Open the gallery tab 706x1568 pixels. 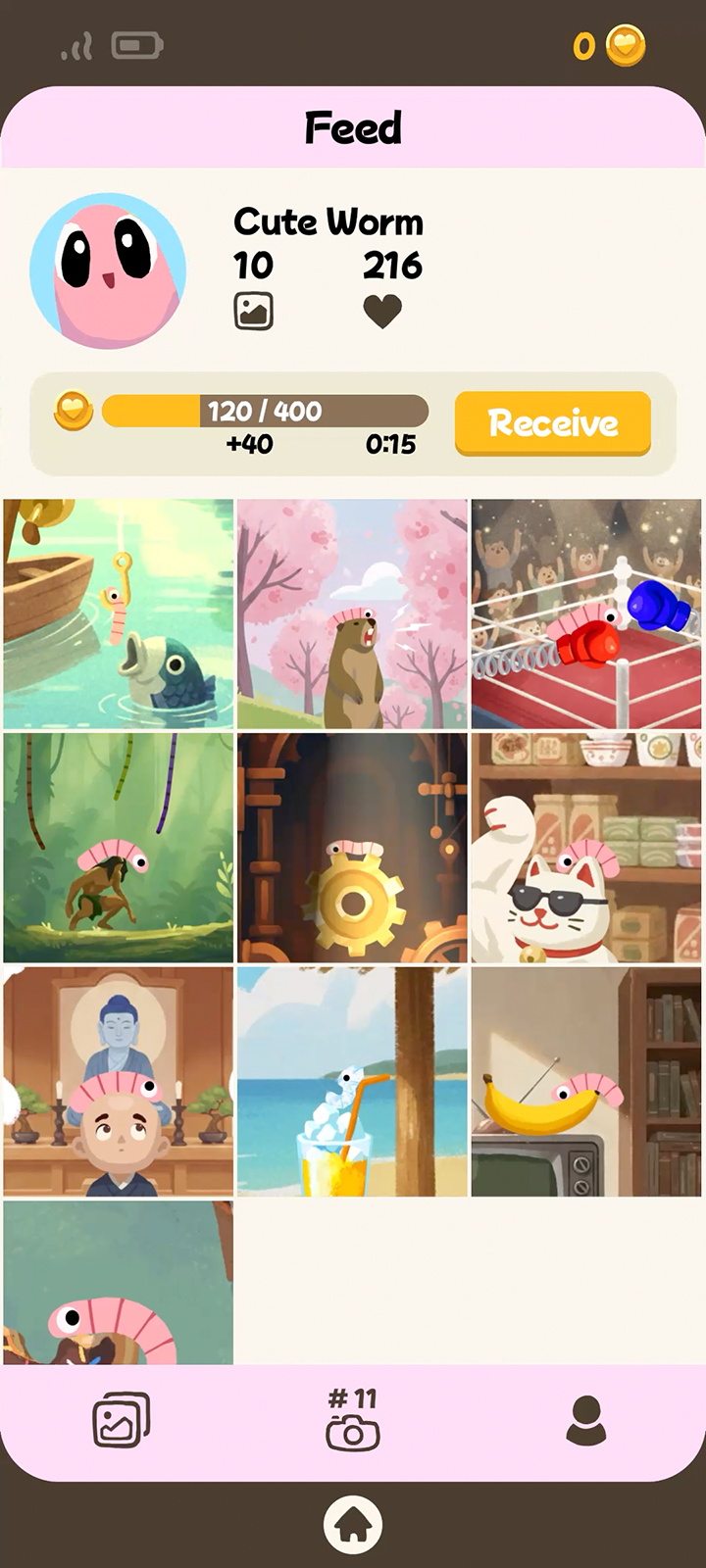tap(122, 1419)
